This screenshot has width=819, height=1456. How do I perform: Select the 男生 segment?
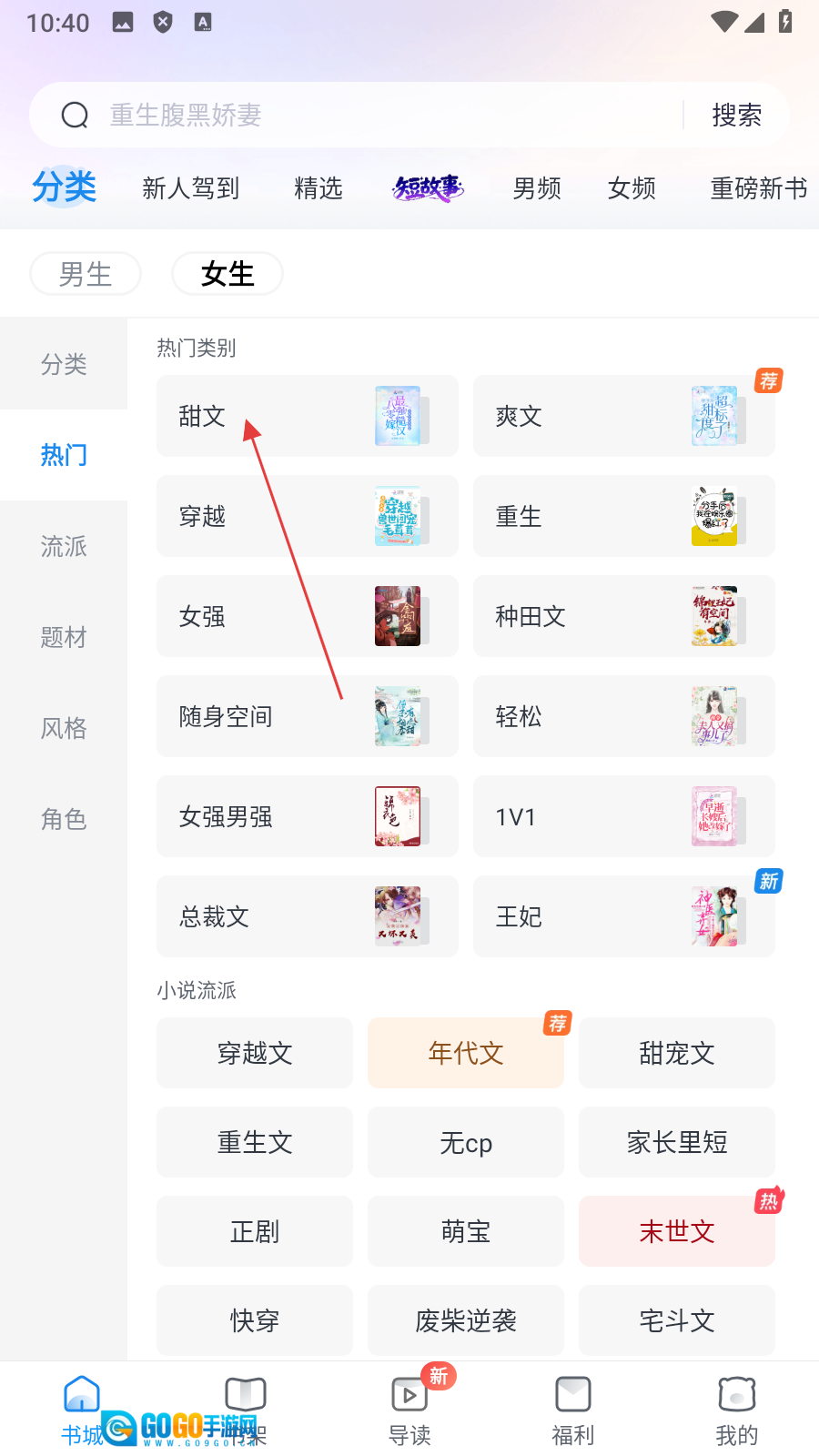[x=86, y=274]
